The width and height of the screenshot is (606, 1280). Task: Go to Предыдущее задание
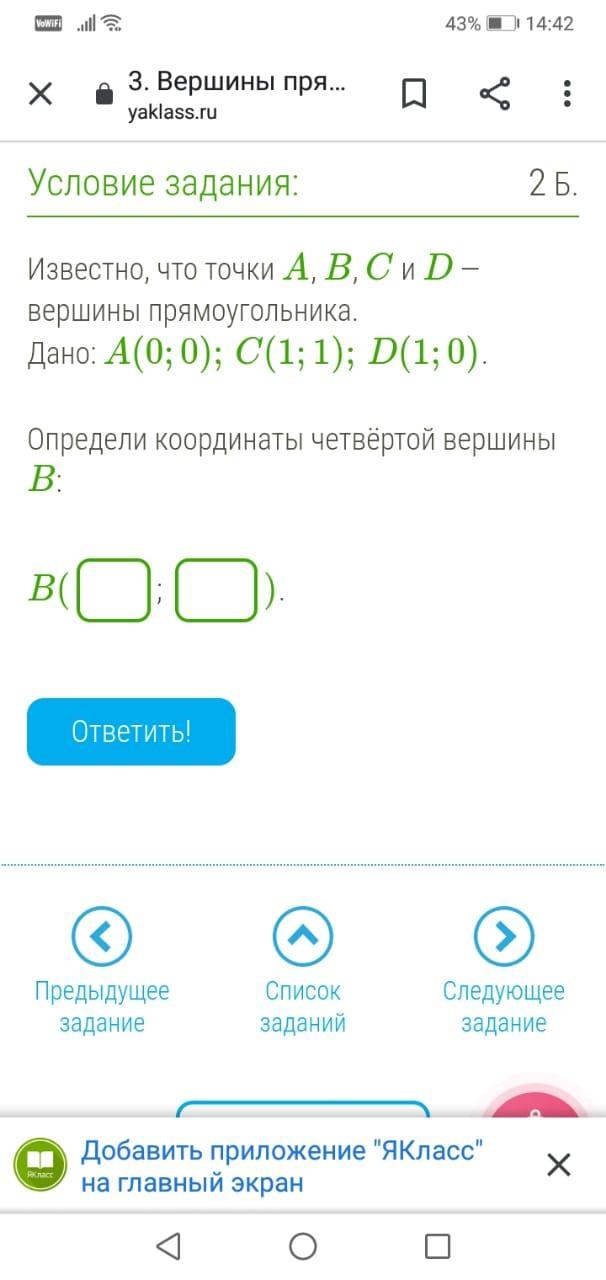[102, 970]
